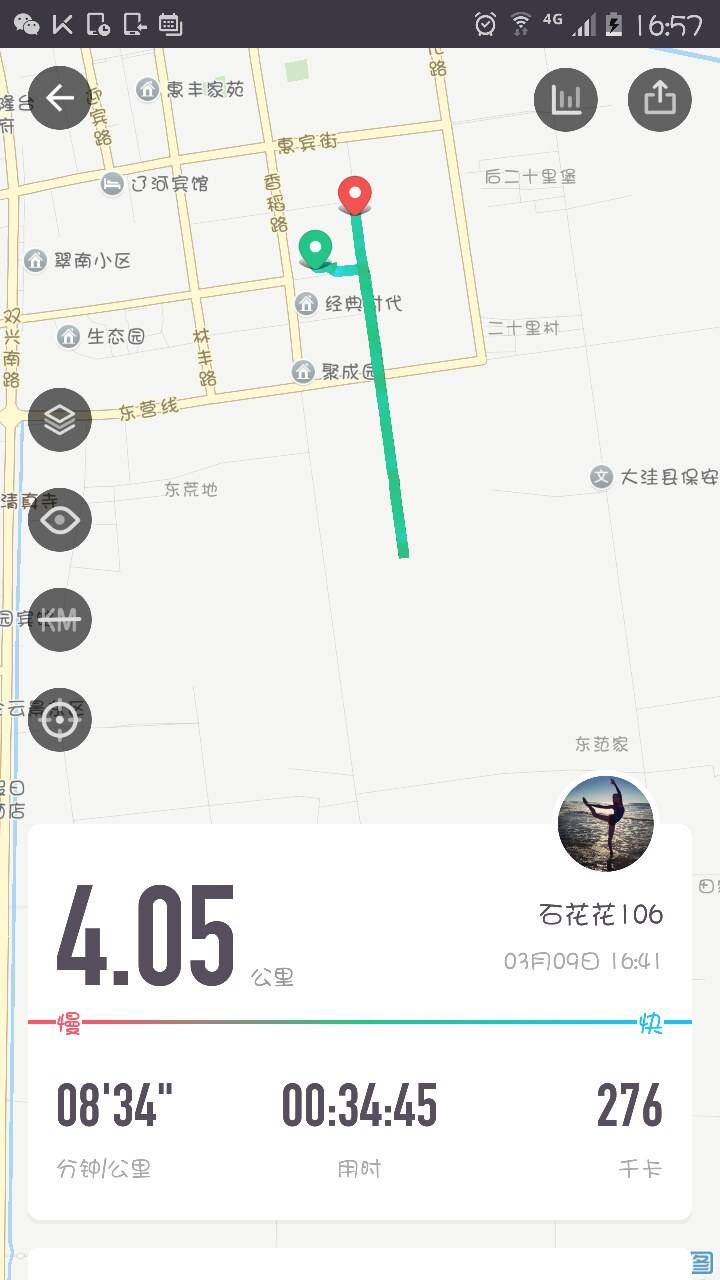Toggle kilometer markers on the route
This screenshot has width=720, height=1280.
coord(60,620)
